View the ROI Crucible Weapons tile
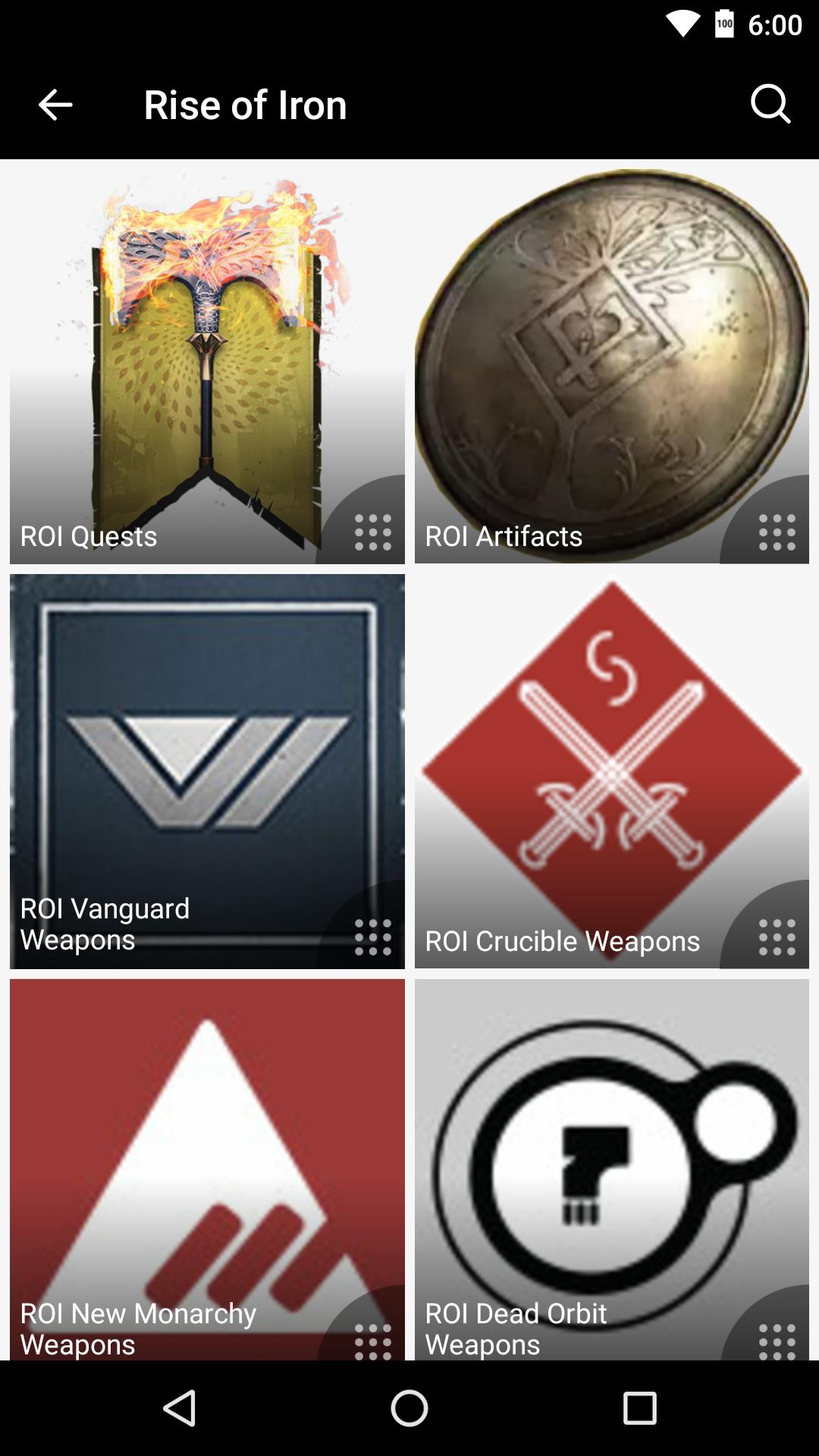The height and width of the screenshot is (1456, 819). pyautogui.click(x=611, y=771)
